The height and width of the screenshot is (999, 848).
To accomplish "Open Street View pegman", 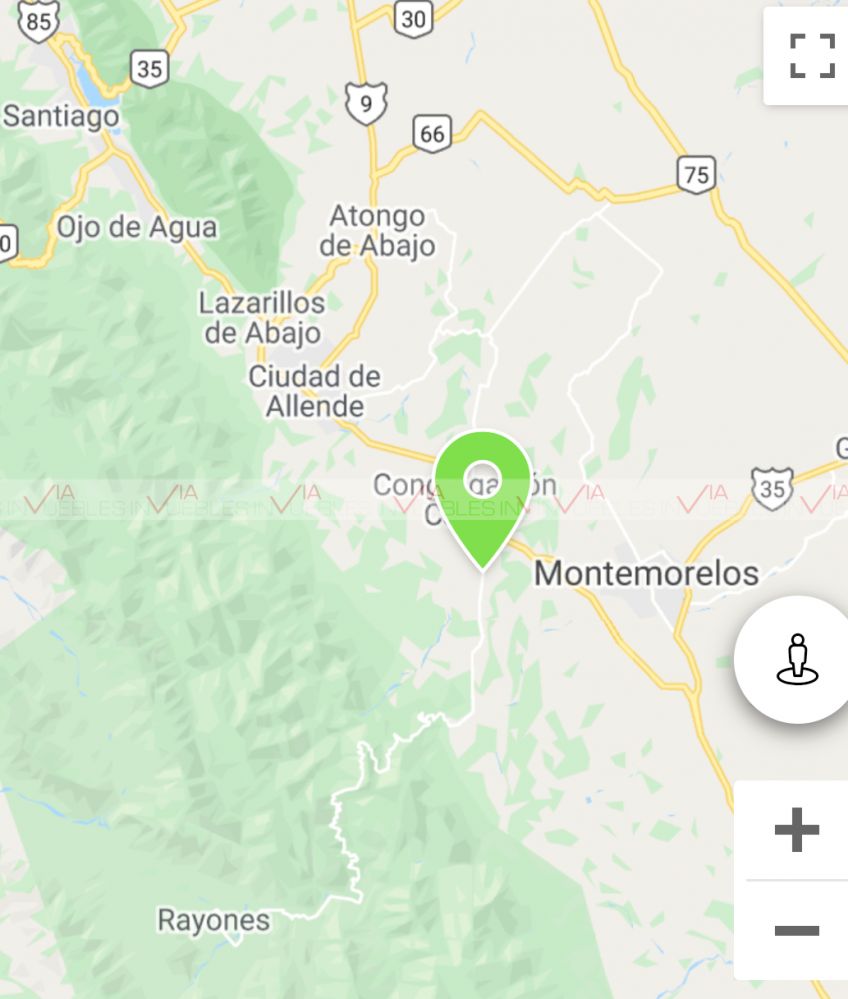I will point(796,659).
